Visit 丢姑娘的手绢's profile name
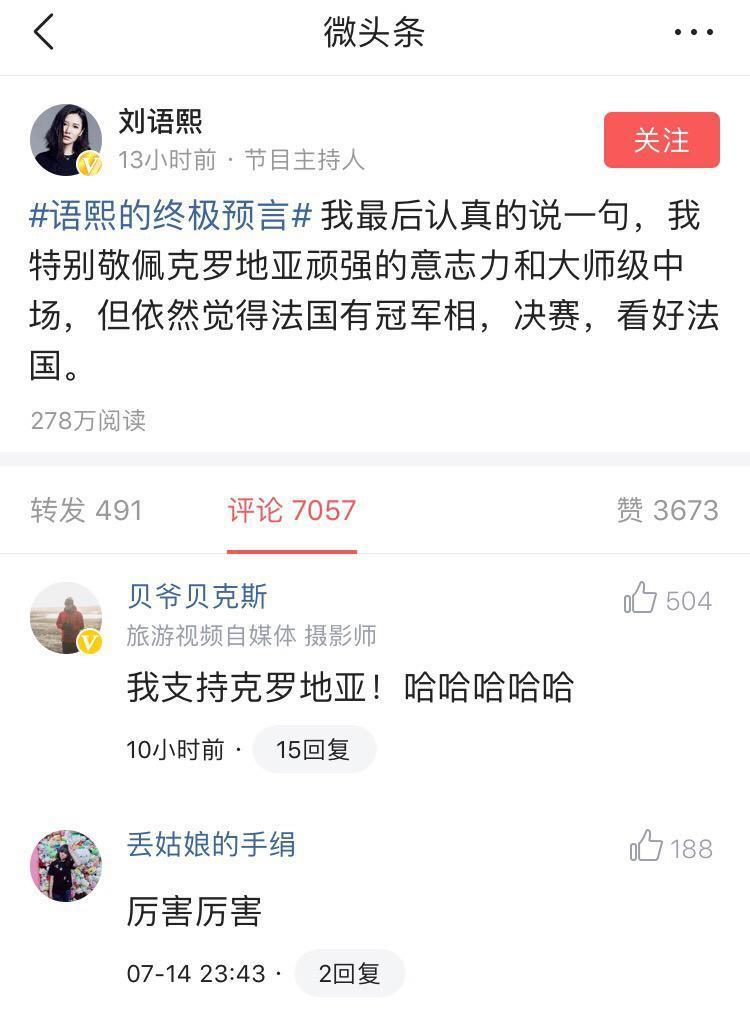 pos(211,844)
